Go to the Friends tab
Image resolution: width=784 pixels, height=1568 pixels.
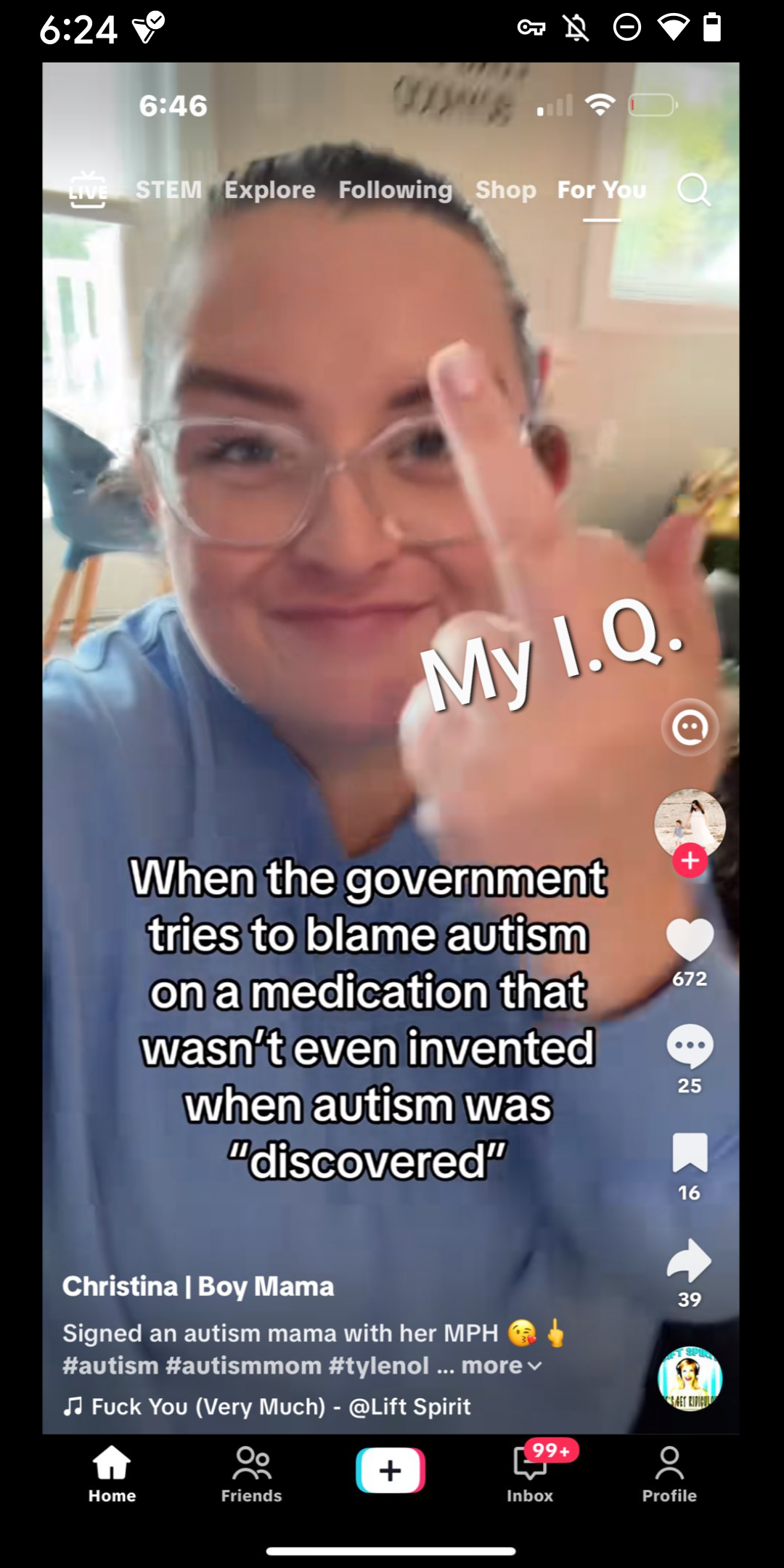point(251,1475)
